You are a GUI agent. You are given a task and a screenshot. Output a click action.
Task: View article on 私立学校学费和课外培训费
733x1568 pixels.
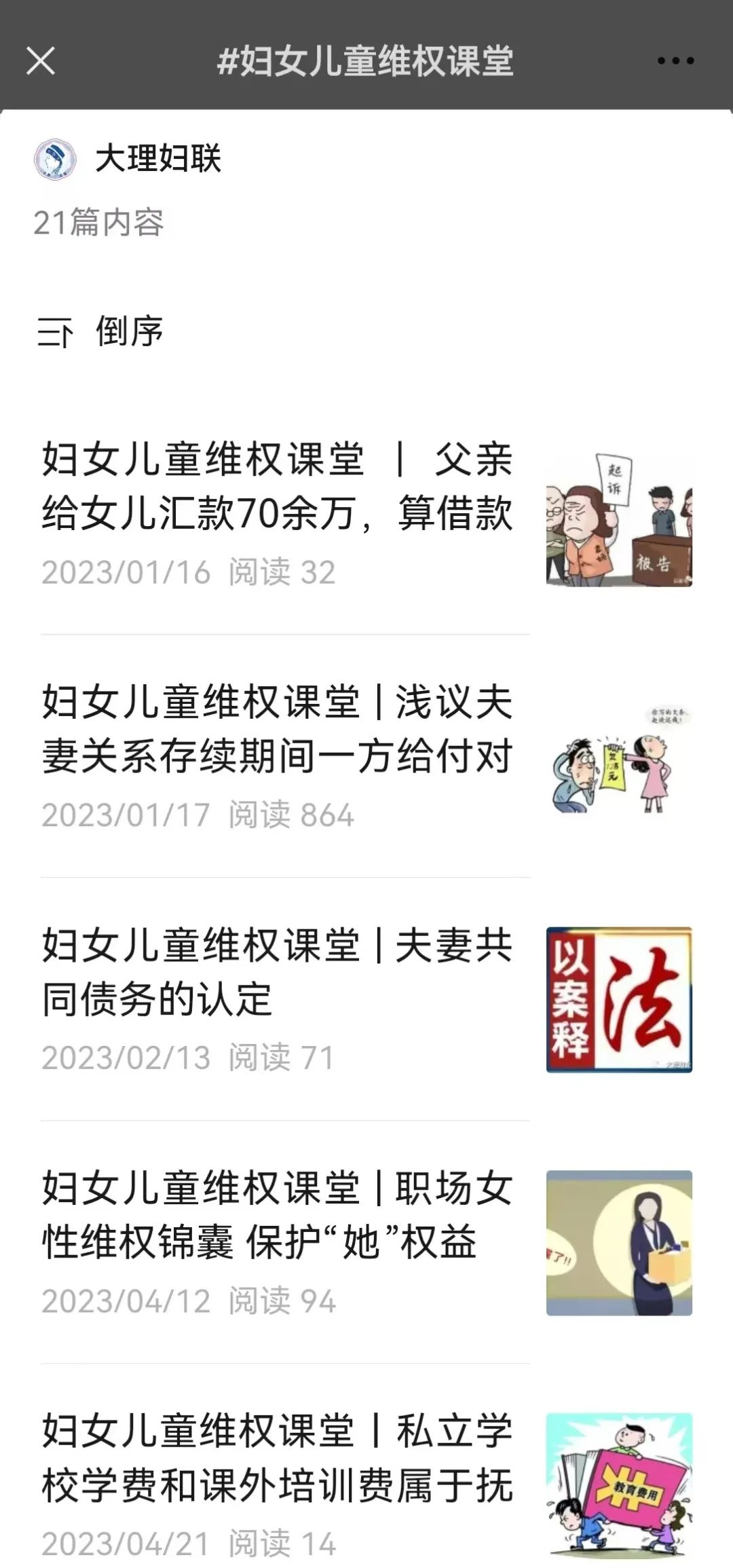coord(277,1457)
